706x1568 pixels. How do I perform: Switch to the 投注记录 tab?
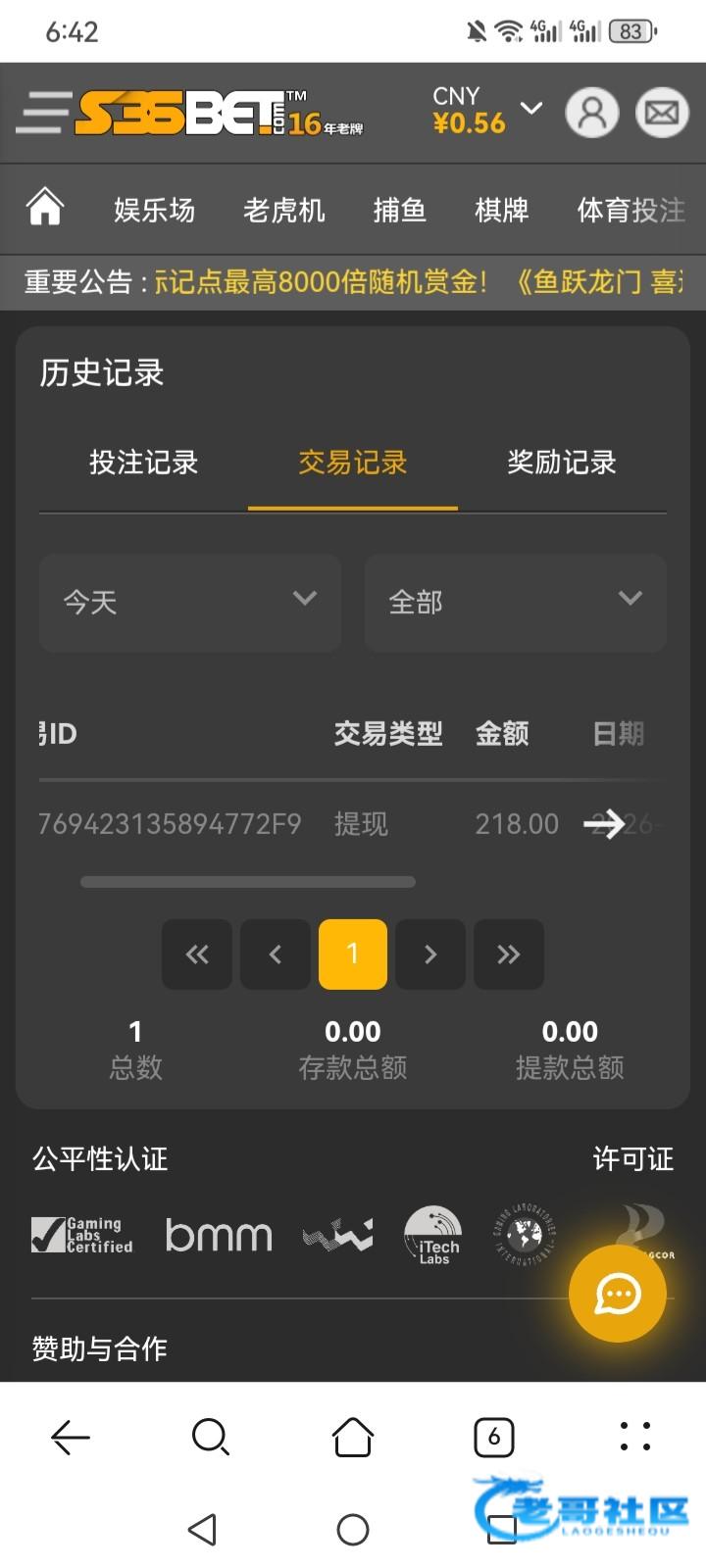click(144, 463)
